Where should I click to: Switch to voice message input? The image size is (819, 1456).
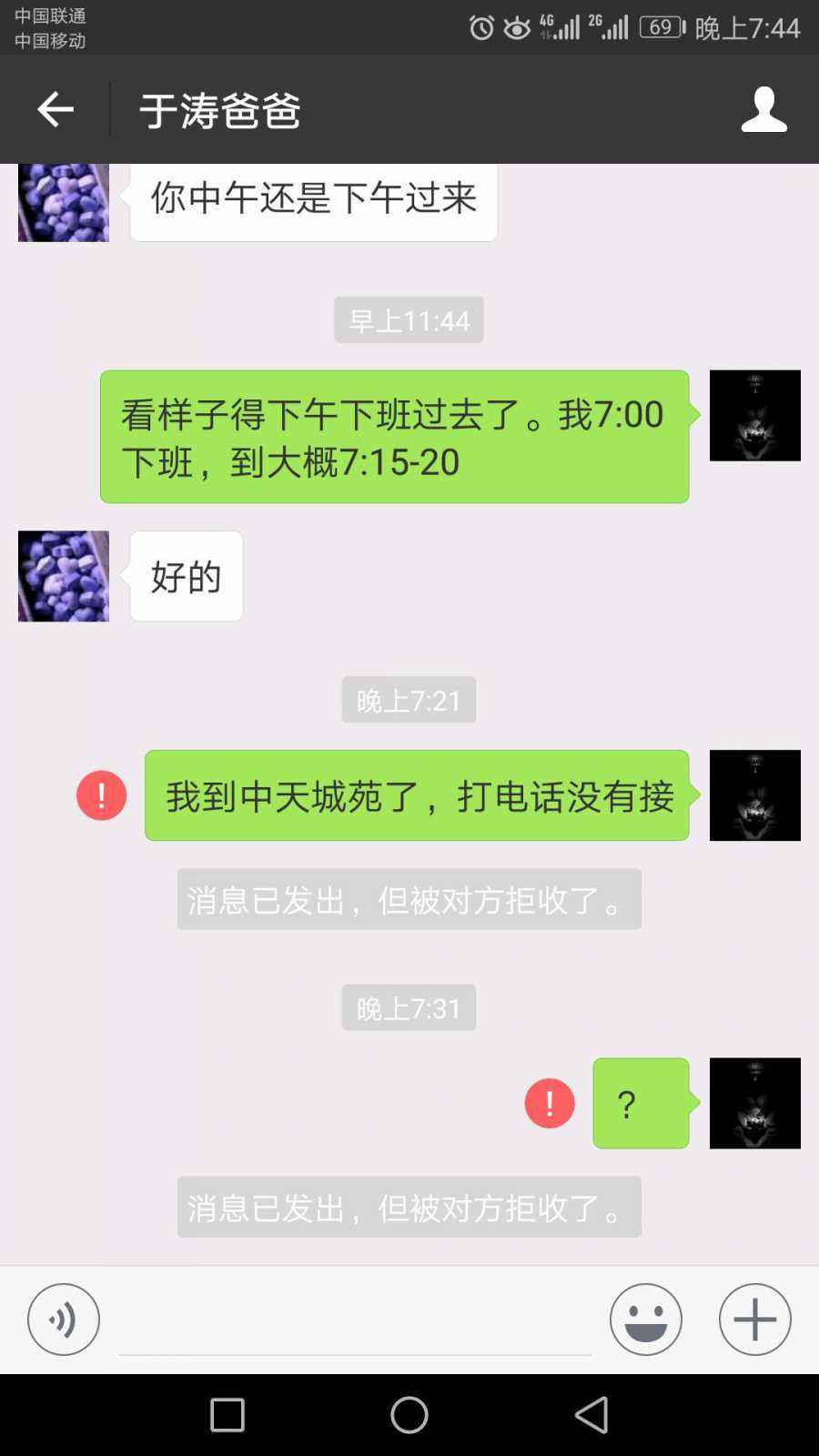(63, 1319)
